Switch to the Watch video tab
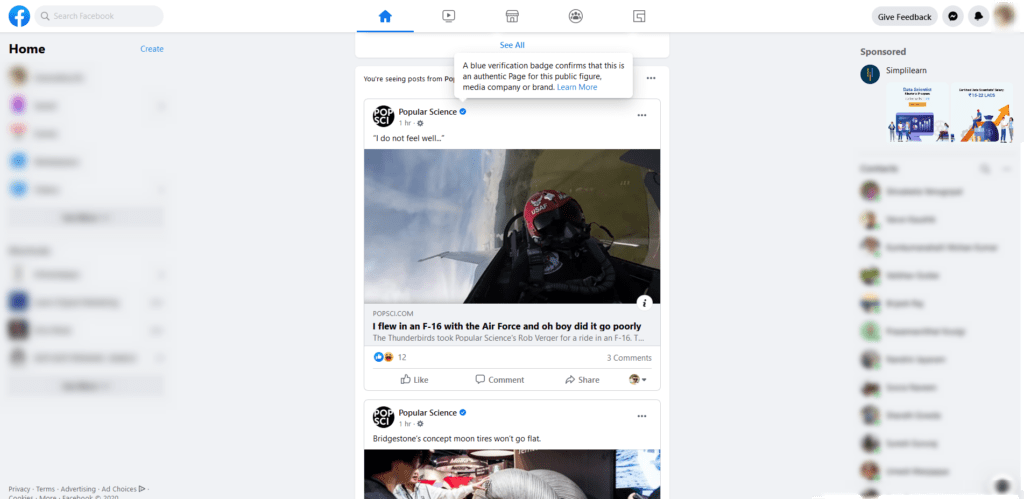Viewport: 1024px width, 499px height. (449, 16)
